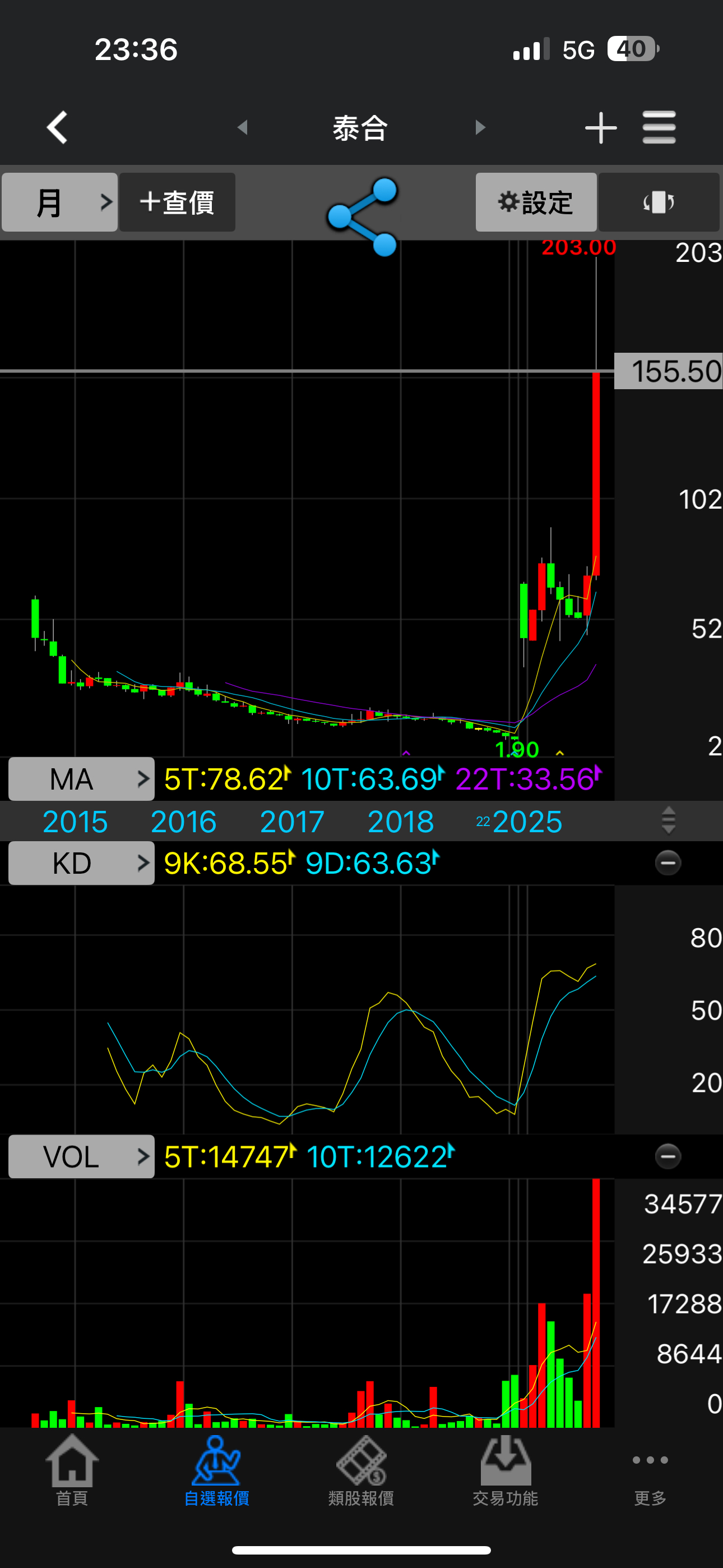Change the VOL indicator selector
723x1568 pixels.
coord(81,1156)
